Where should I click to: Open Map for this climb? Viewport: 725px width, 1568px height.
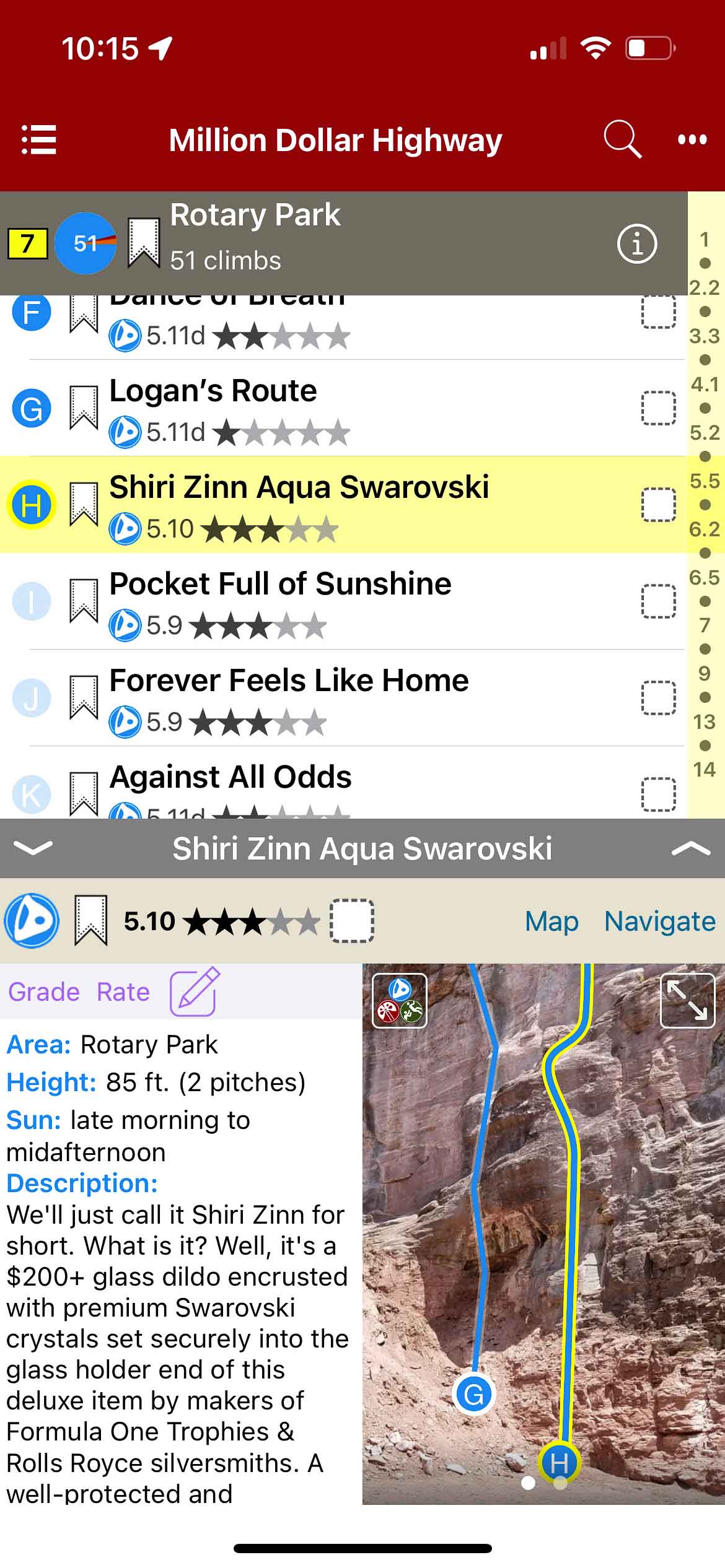551,921
